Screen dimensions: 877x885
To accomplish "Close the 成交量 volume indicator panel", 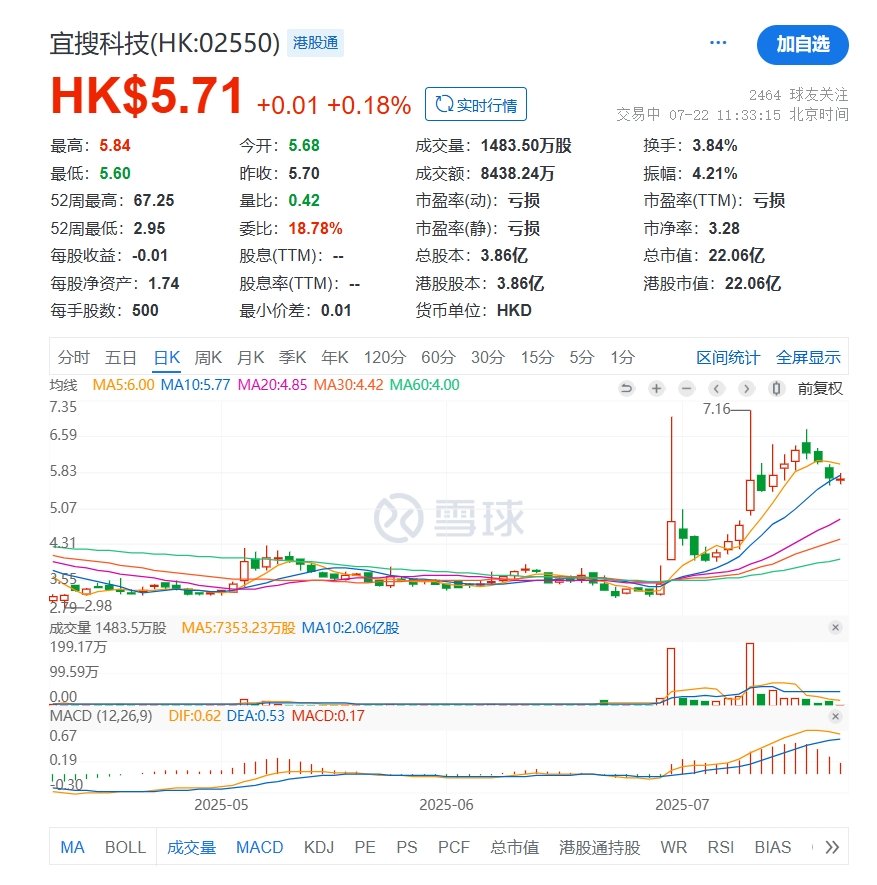I will pos(835,627).
